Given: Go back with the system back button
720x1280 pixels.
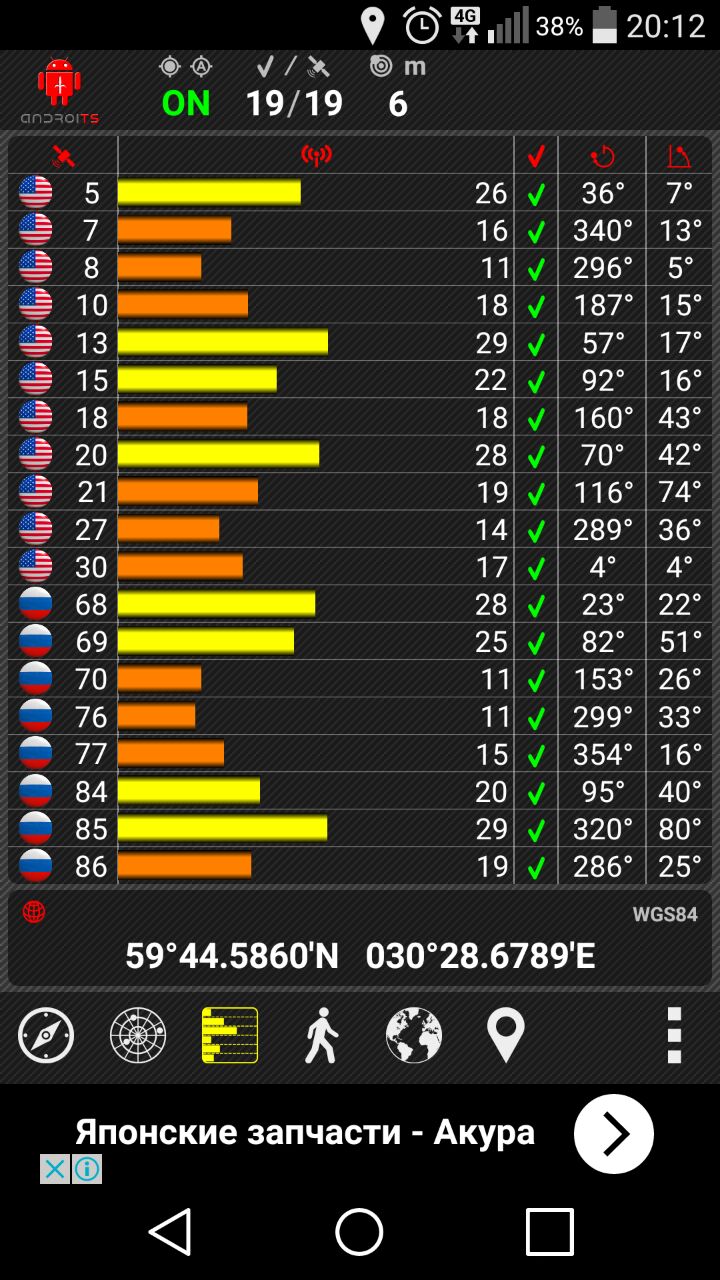Looking at the screenshot, I should pyautogui.click(x=170, y=1231).
